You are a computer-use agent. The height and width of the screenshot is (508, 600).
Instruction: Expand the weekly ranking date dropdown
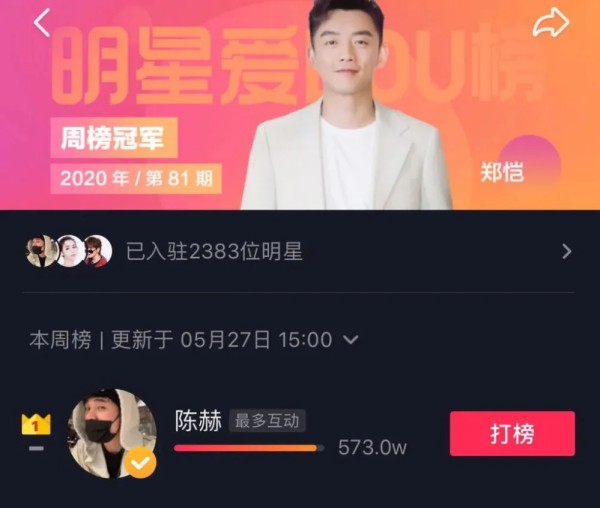click(351, 340)
